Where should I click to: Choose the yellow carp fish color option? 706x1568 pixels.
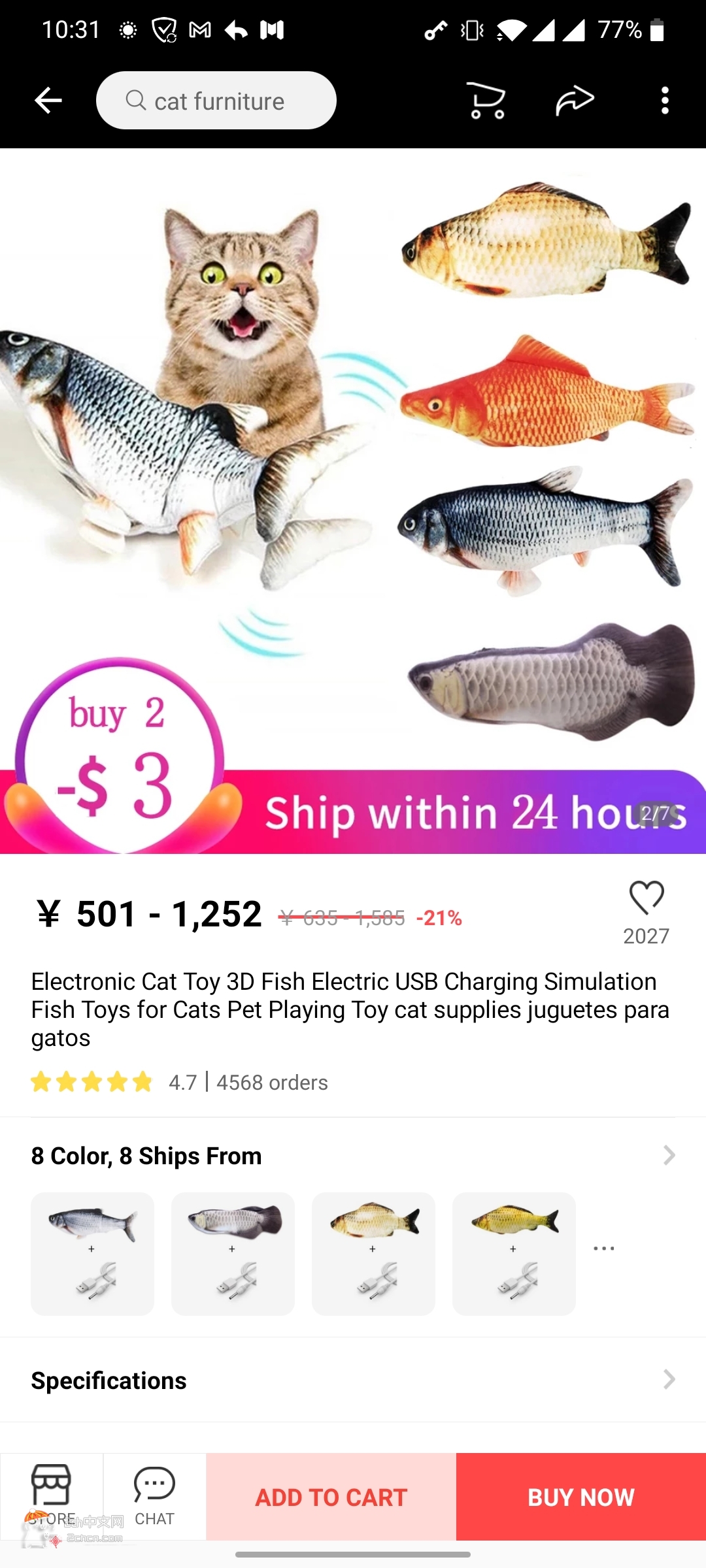coord(514,1254)
